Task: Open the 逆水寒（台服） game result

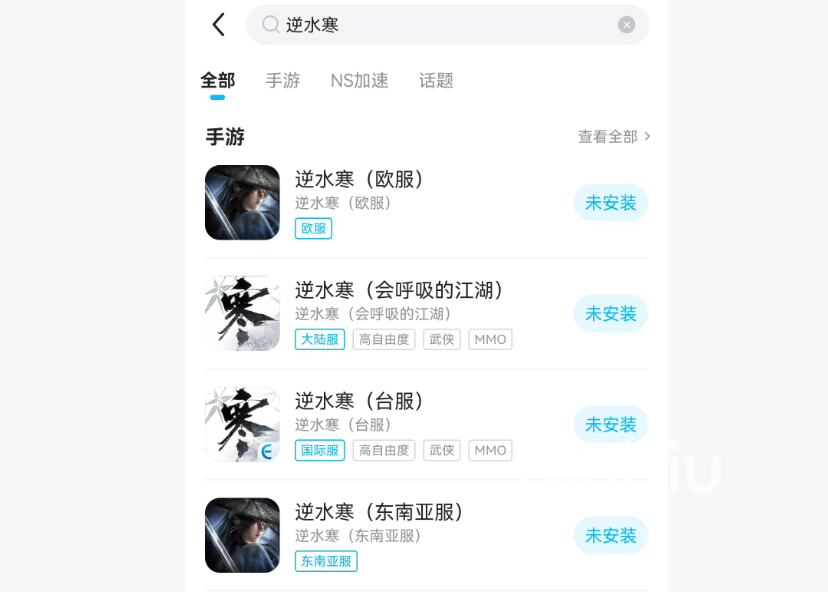Action: (x=360, y=402)
